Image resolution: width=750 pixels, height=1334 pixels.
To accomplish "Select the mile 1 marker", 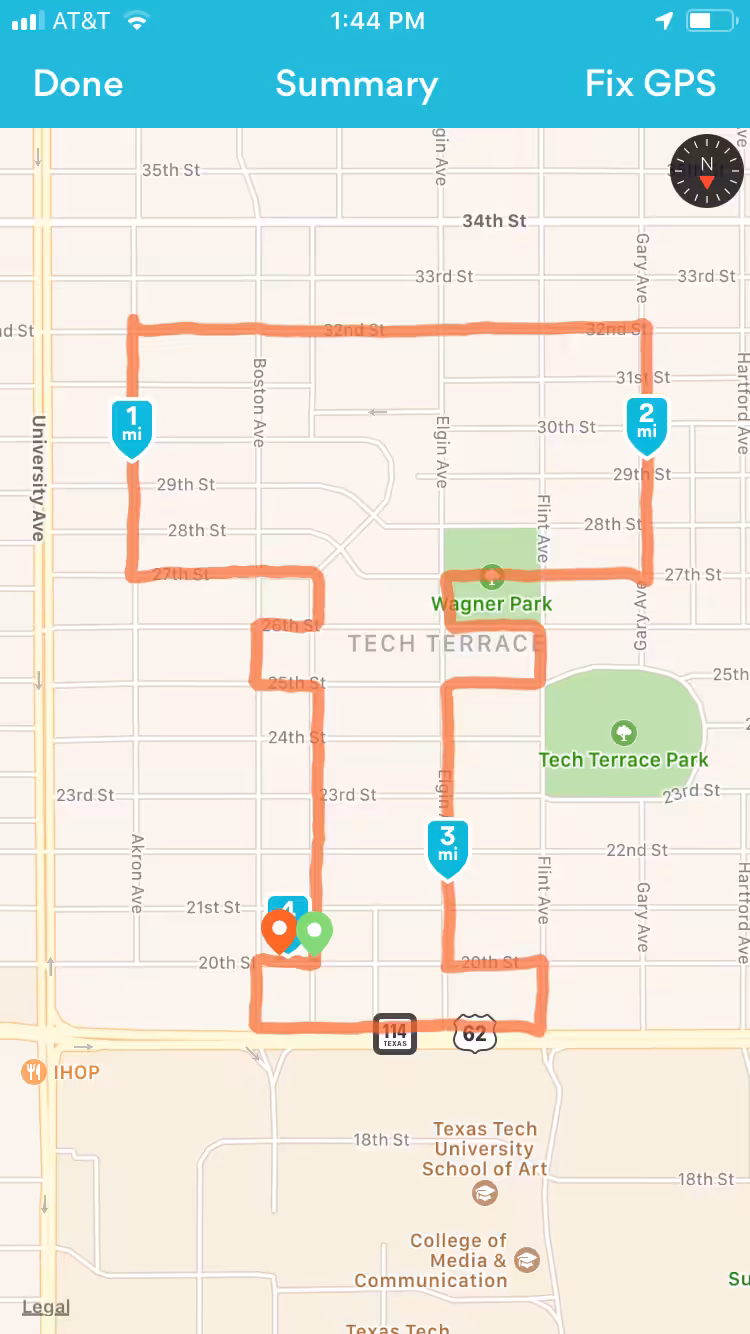I will pos(132,429).
